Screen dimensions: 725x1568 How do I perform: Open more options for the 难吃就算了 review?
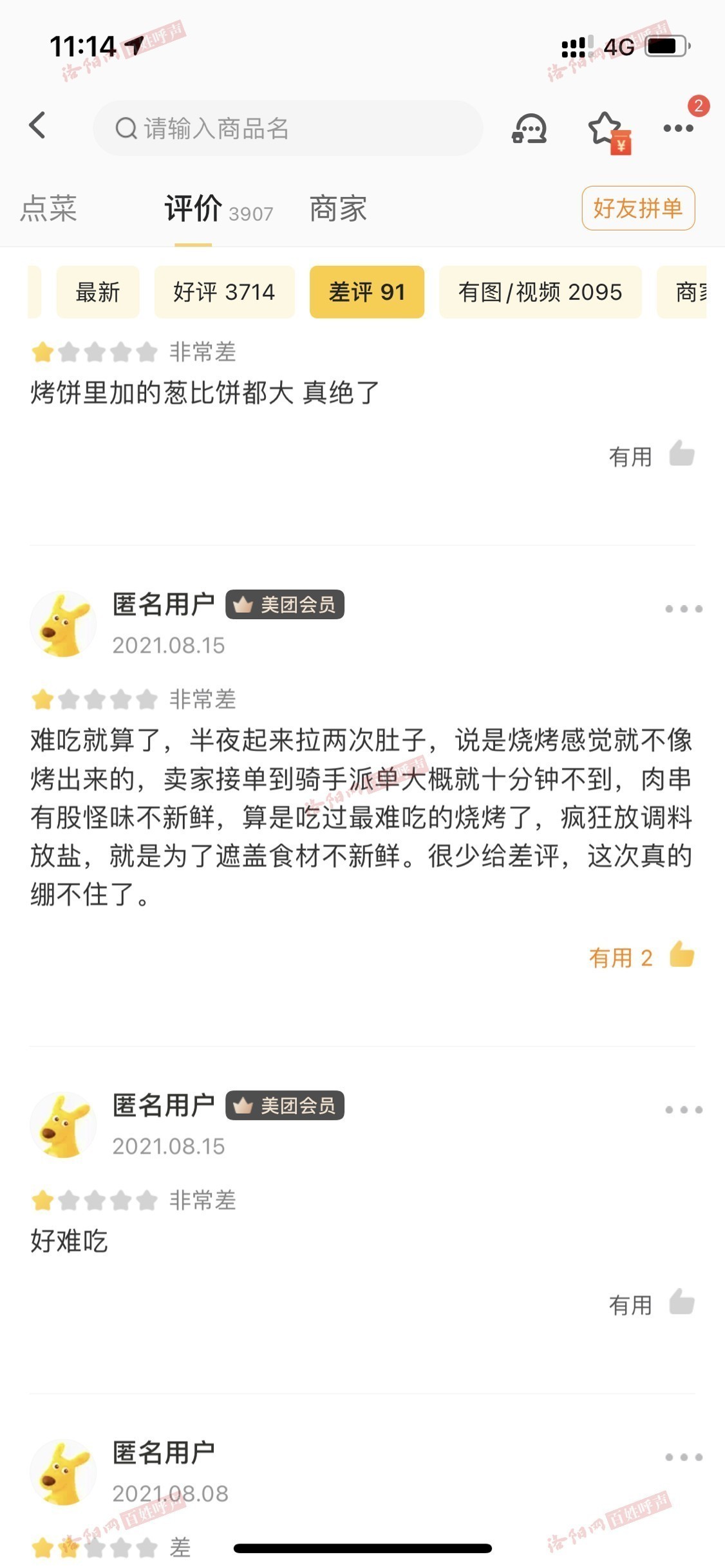point(684,609)
